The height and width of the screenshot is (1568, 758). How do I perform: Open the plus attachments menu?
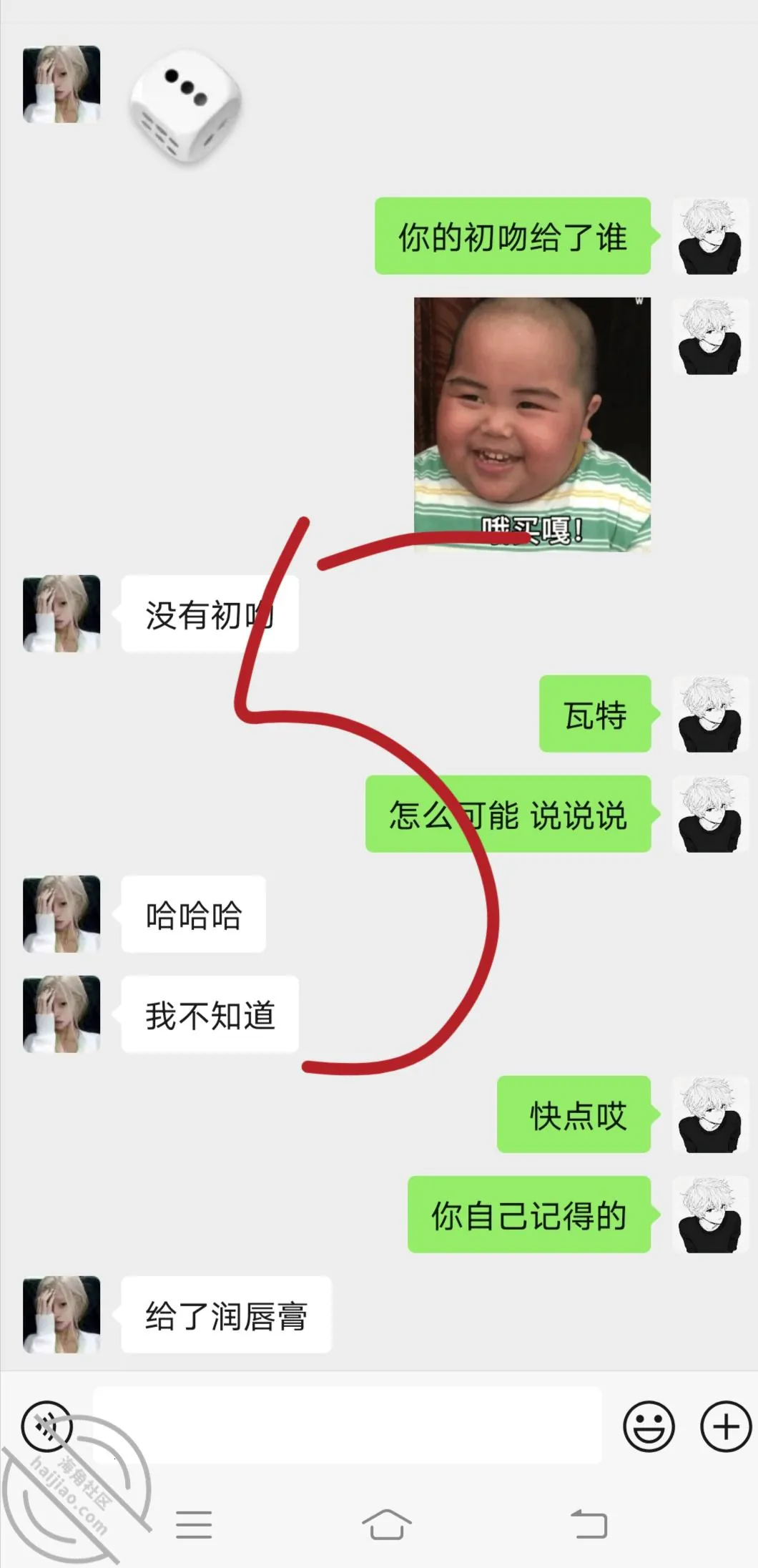pyautogui.click(x=725, y=1426)
